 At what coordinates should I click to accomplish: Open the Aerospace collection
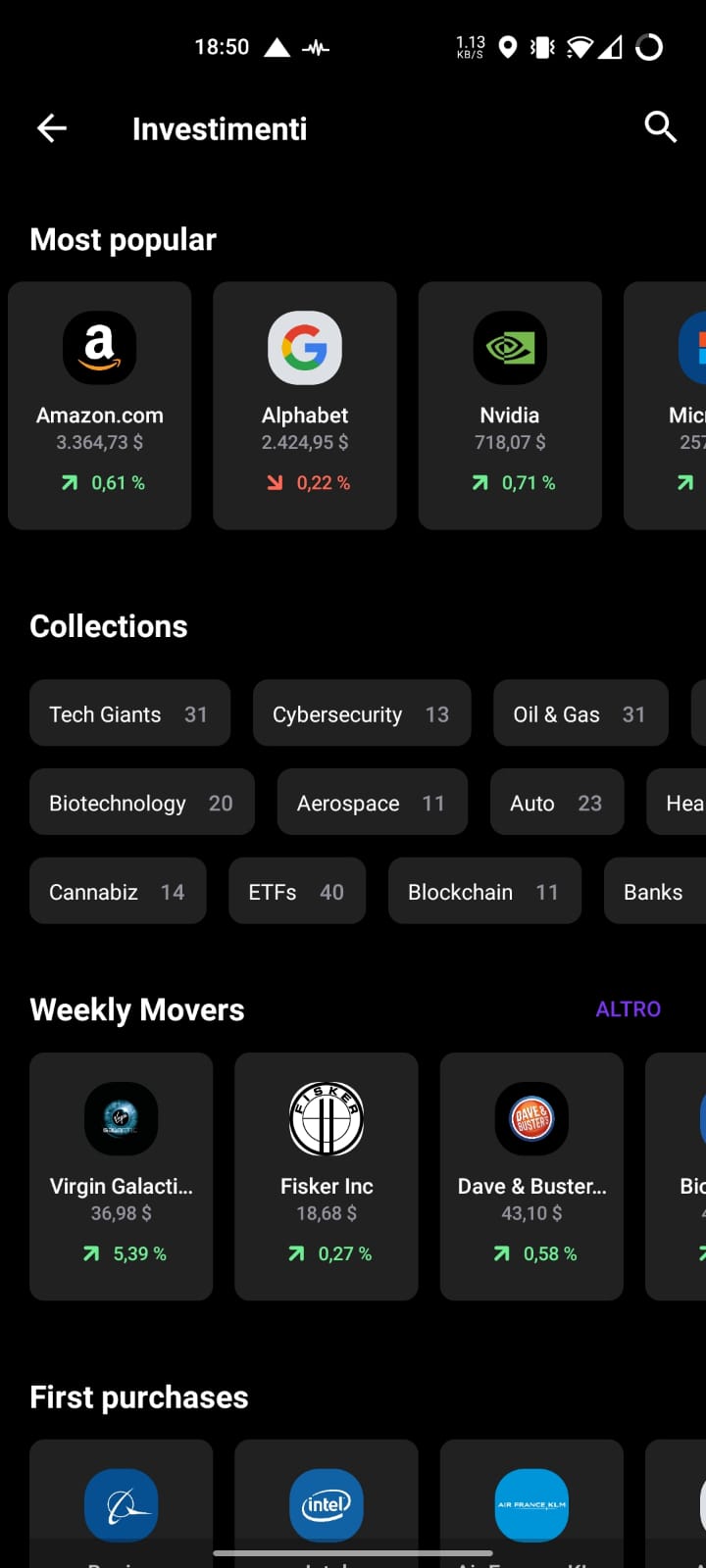pyautogui.click(x=373, y=803)
